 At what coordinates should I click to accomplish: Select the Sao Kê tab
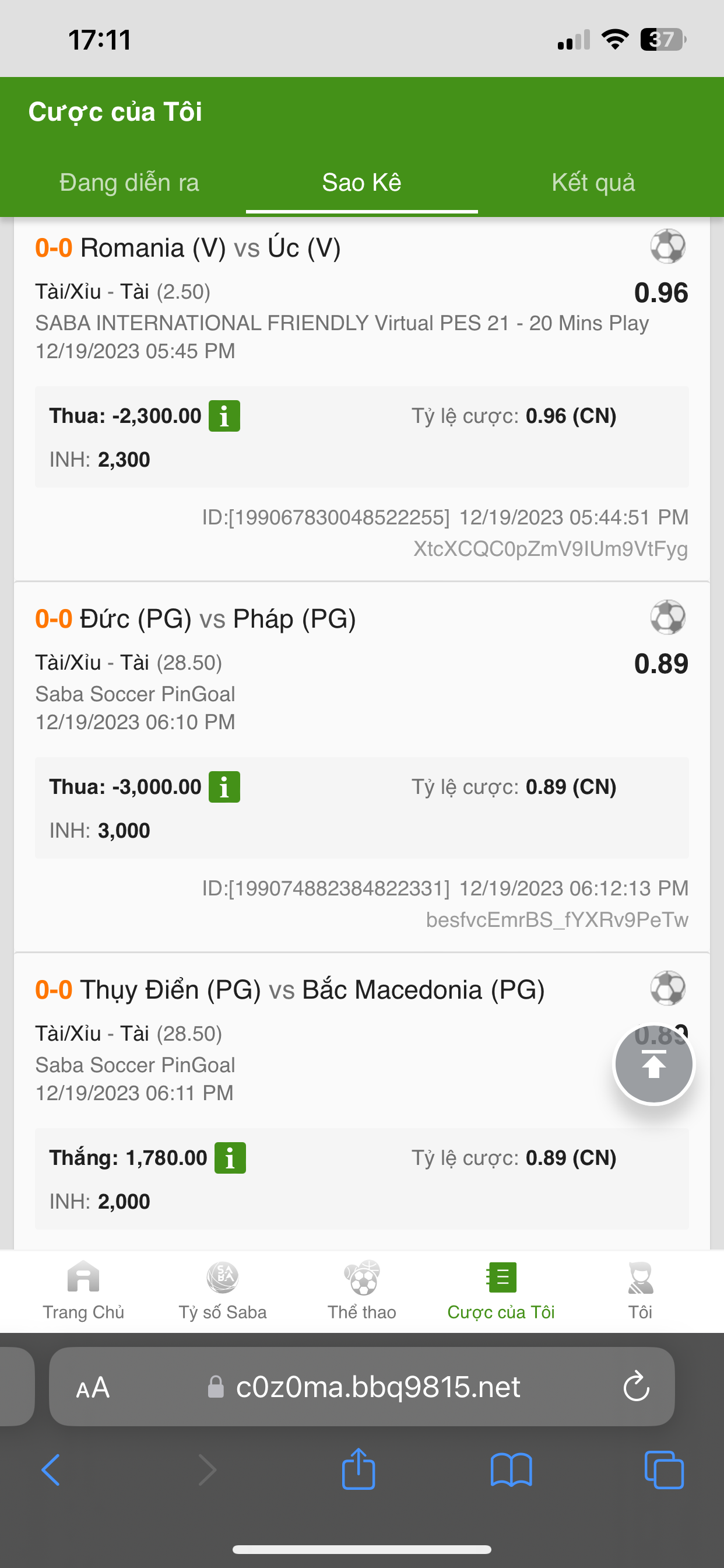(x=361, y=183)
